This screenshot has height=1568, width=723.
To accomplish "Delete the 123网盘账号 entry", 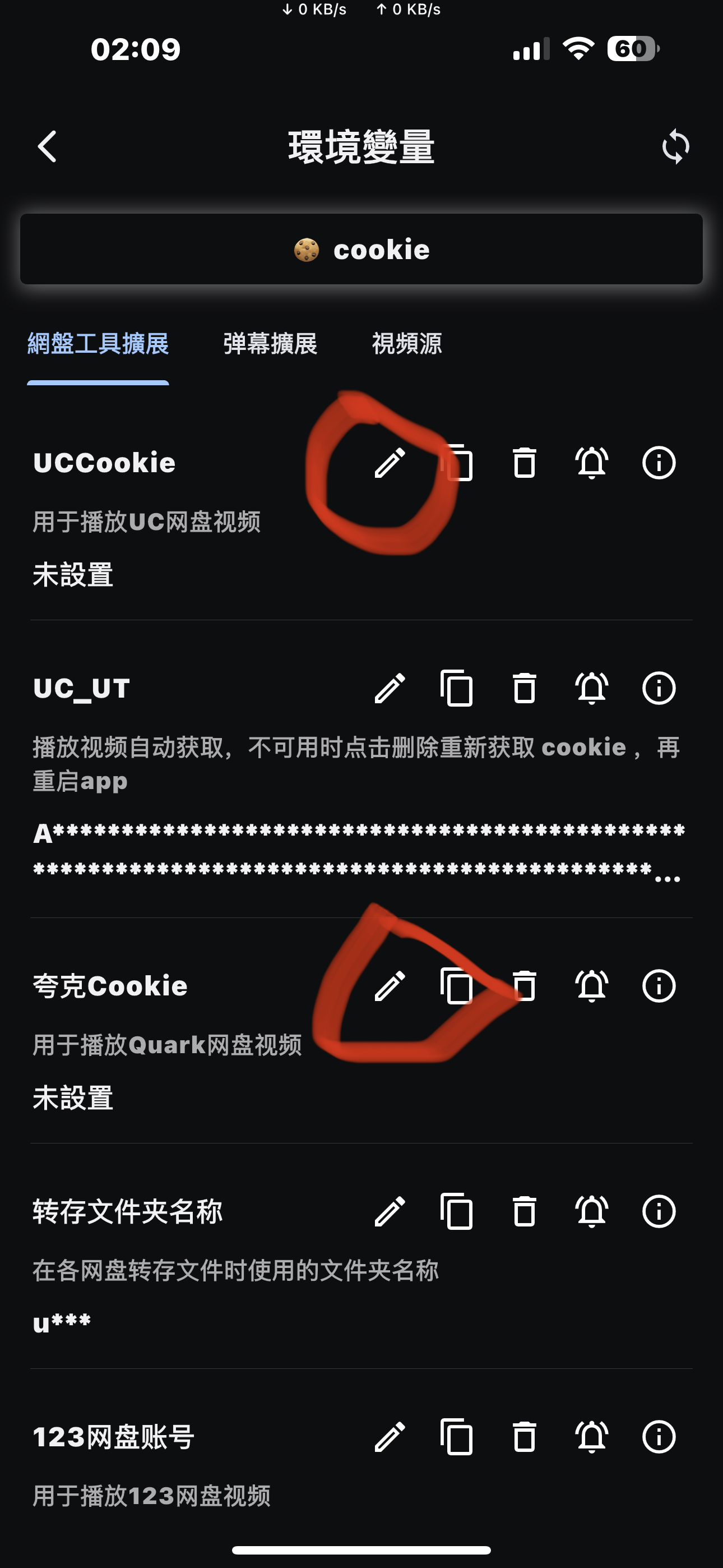I will [524, 1437].
